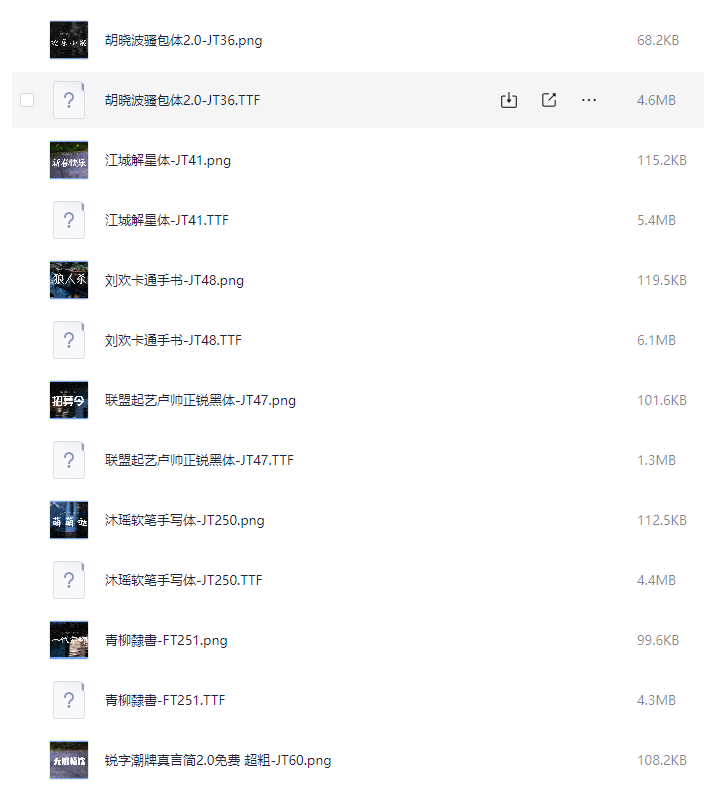Open 联盟起艺卢帅正锐黑体-JT47.TTF file
Screen dimensions: 704x798
click(199, 460)
